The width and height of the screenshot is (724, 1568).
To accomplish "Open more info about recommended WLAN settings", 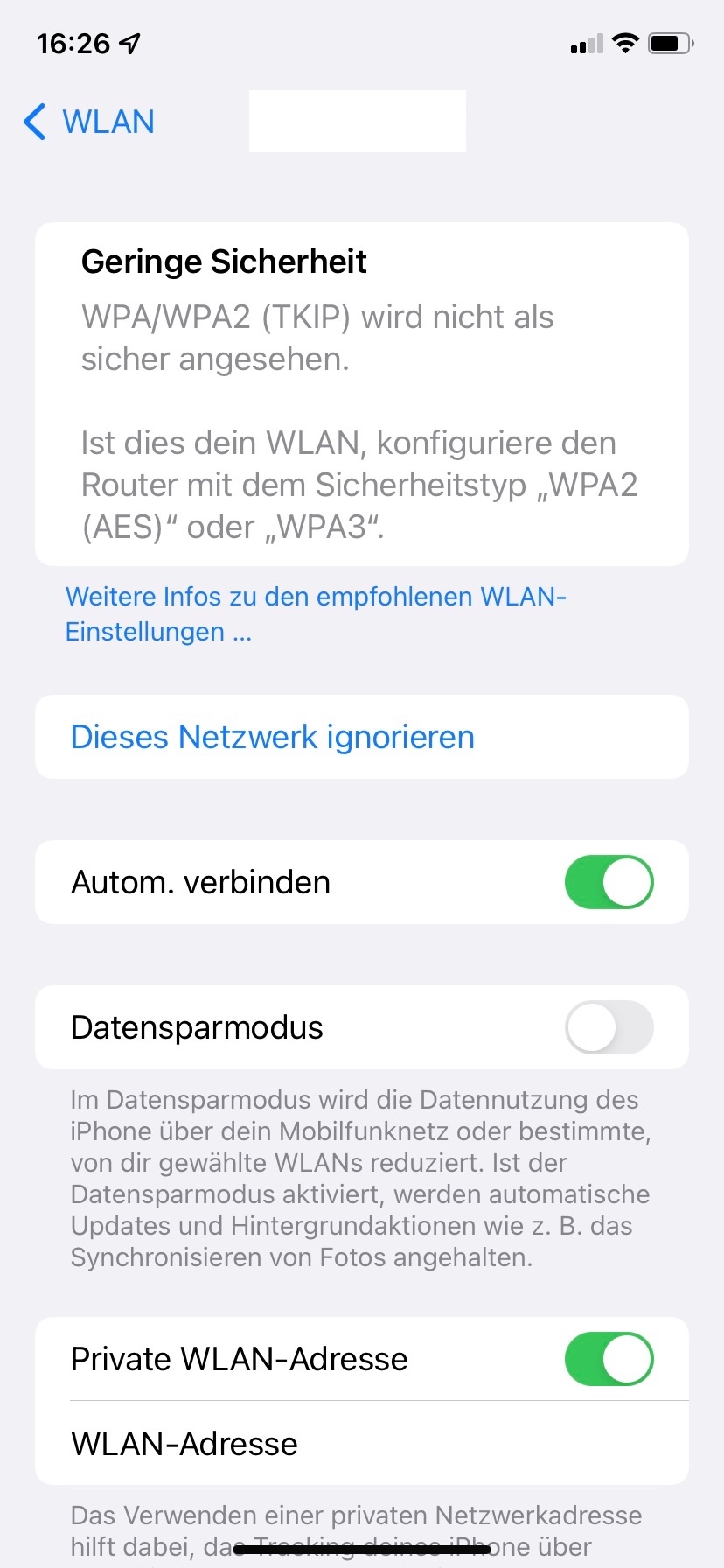I will pyautogui.click(x=315, y=613).
